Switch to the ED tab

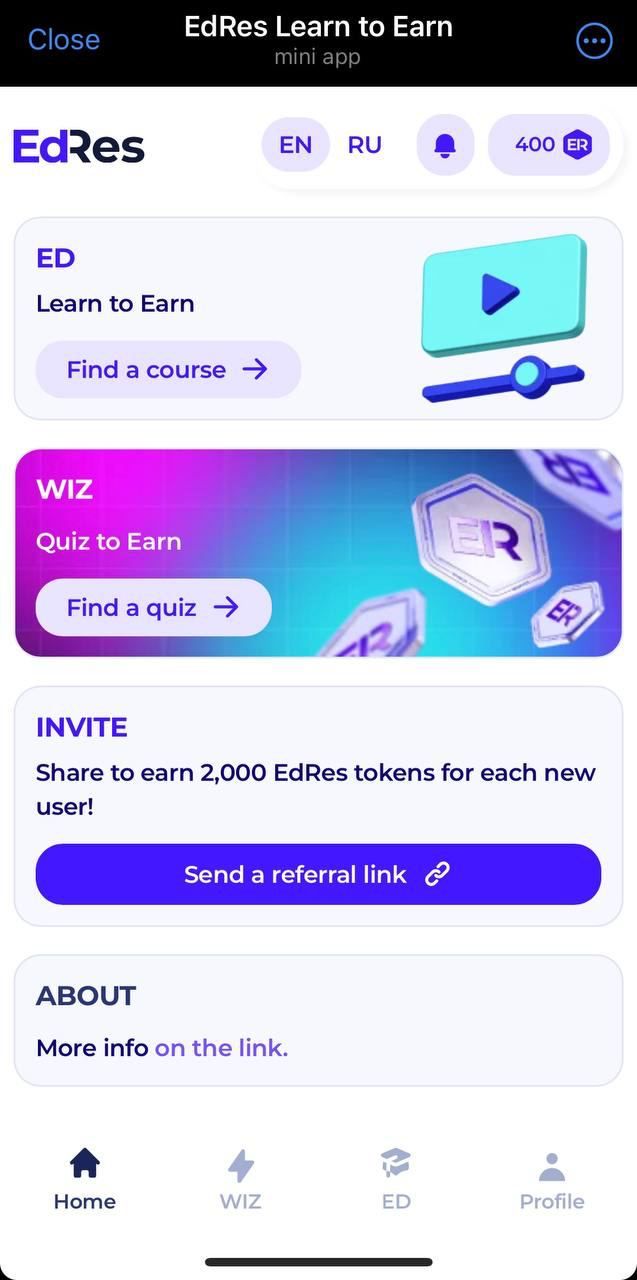tap(396, 1180)
